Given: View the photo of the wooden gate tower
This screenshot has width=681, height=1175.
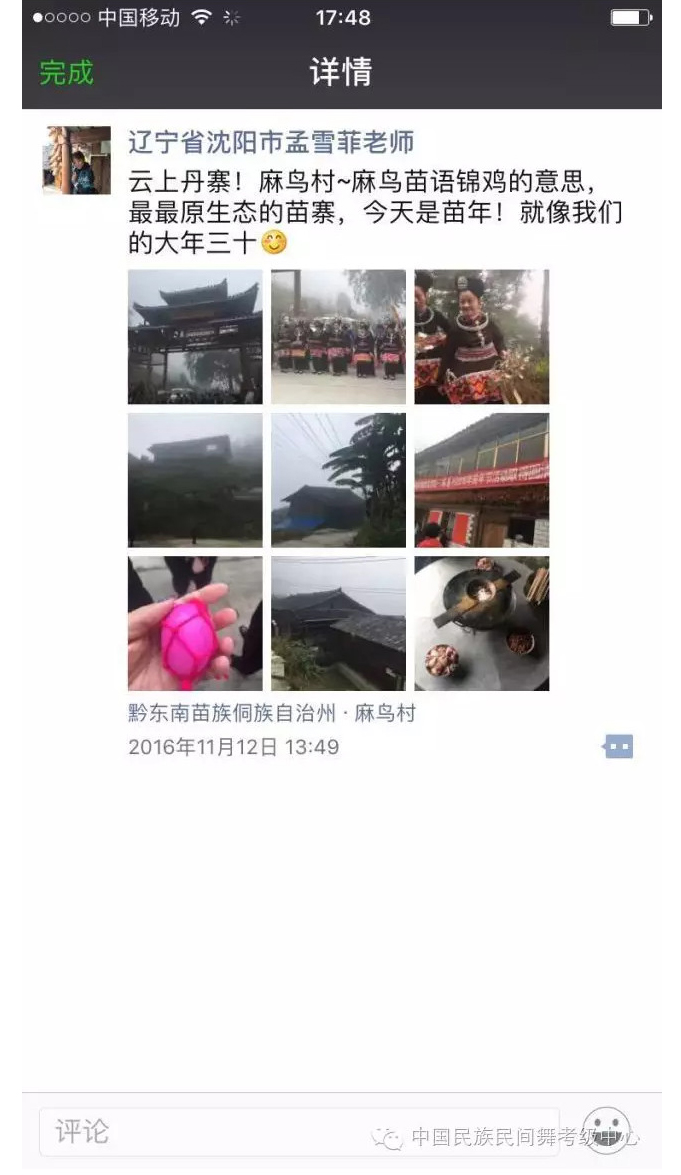Looking at the screenshot, I should 195,337.
